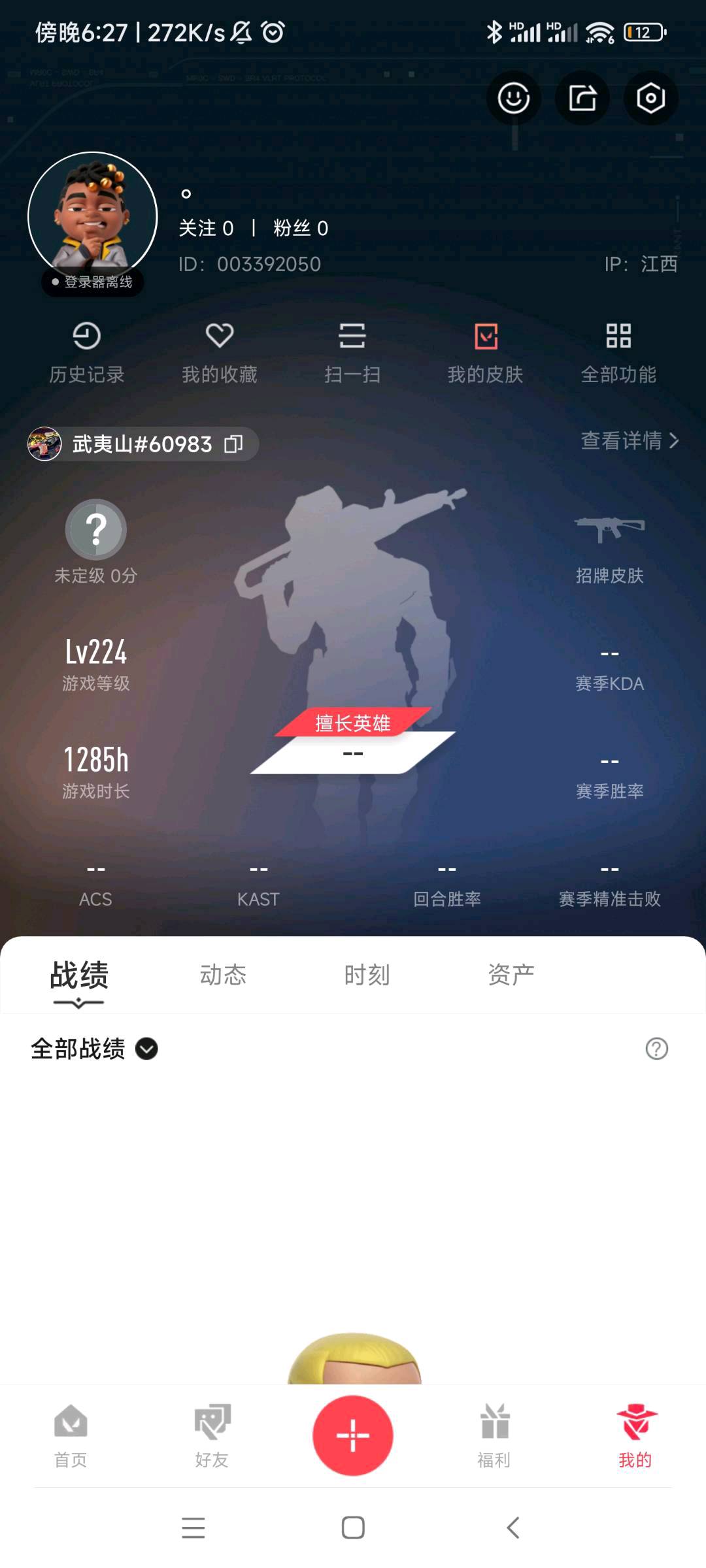Open the emoji status icon
Image resolution: width=706 pixels, height=1568 pixels.
click(x=514, y=99)
